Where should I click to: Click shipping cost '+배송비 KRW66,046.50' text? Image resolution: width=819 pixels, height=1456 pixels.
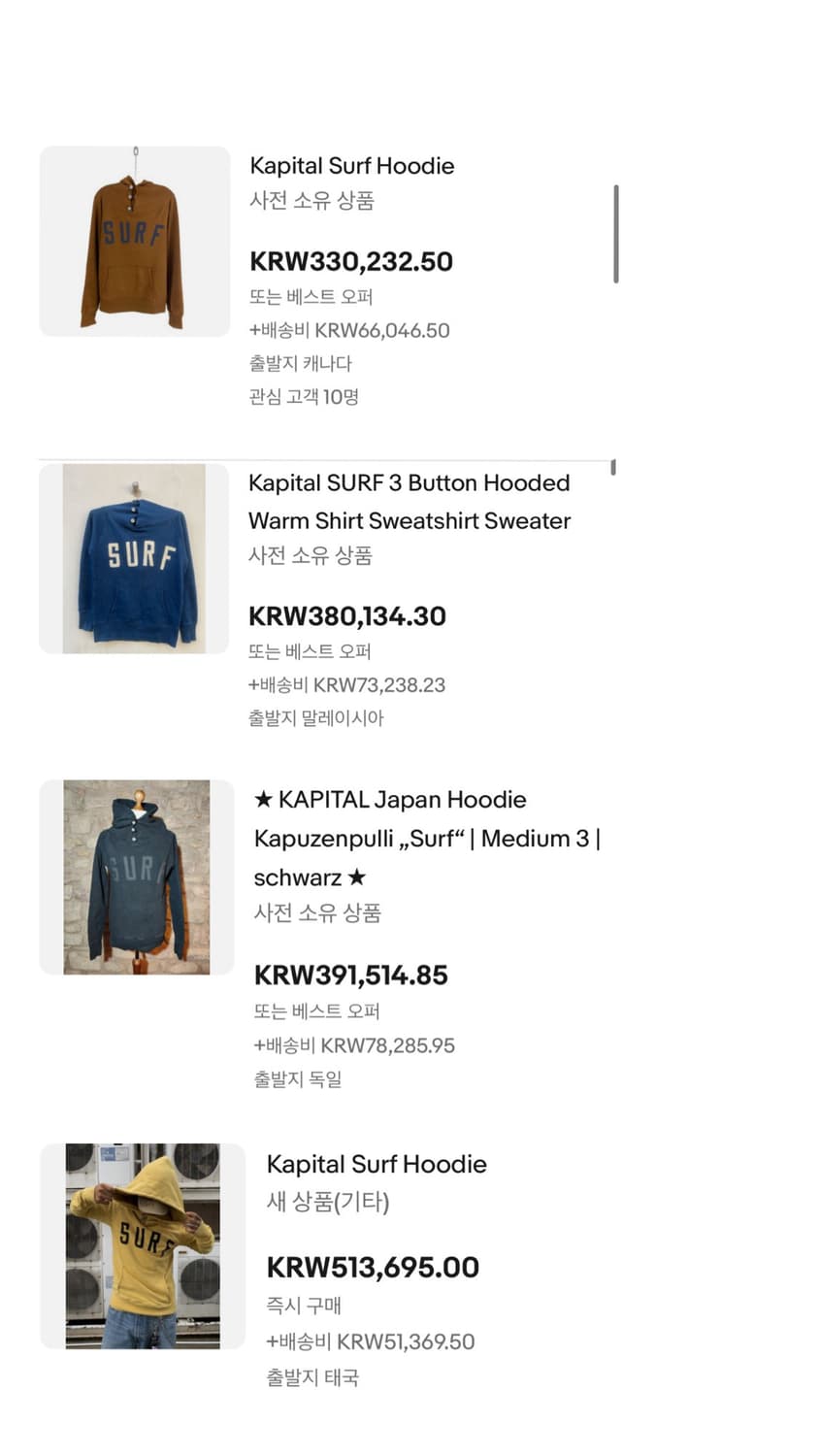tap(350, 330)
